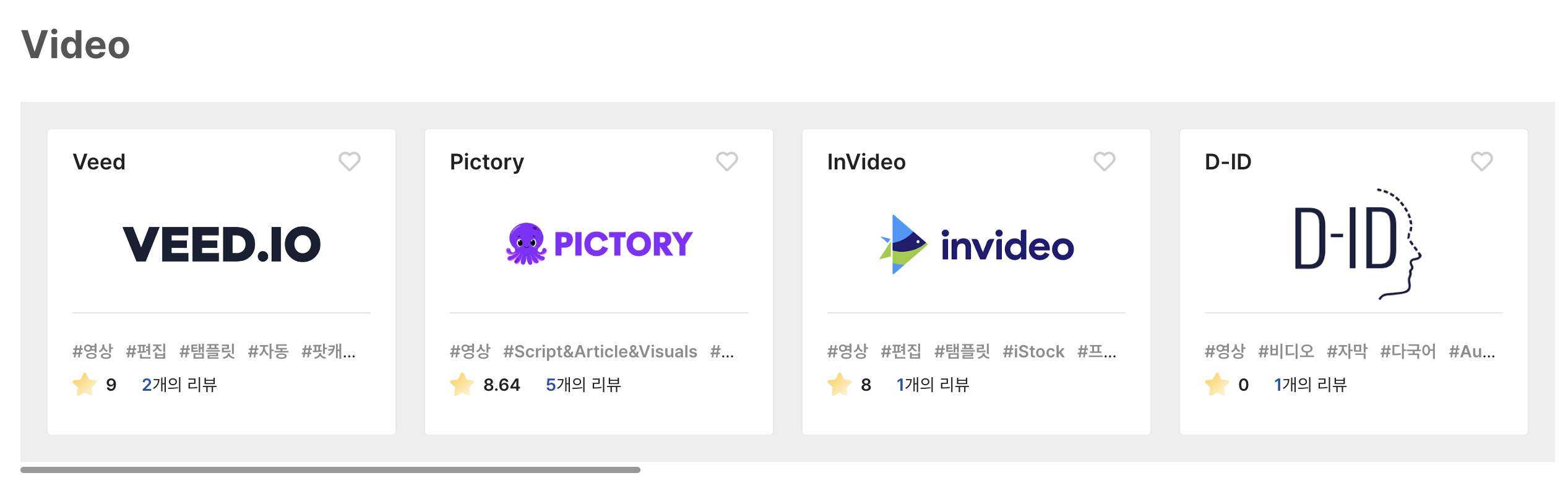Image resolution: width=1568 pixels, height=486 pixels.
Task: View the Pictory tool details
Action: coord(599,244)
